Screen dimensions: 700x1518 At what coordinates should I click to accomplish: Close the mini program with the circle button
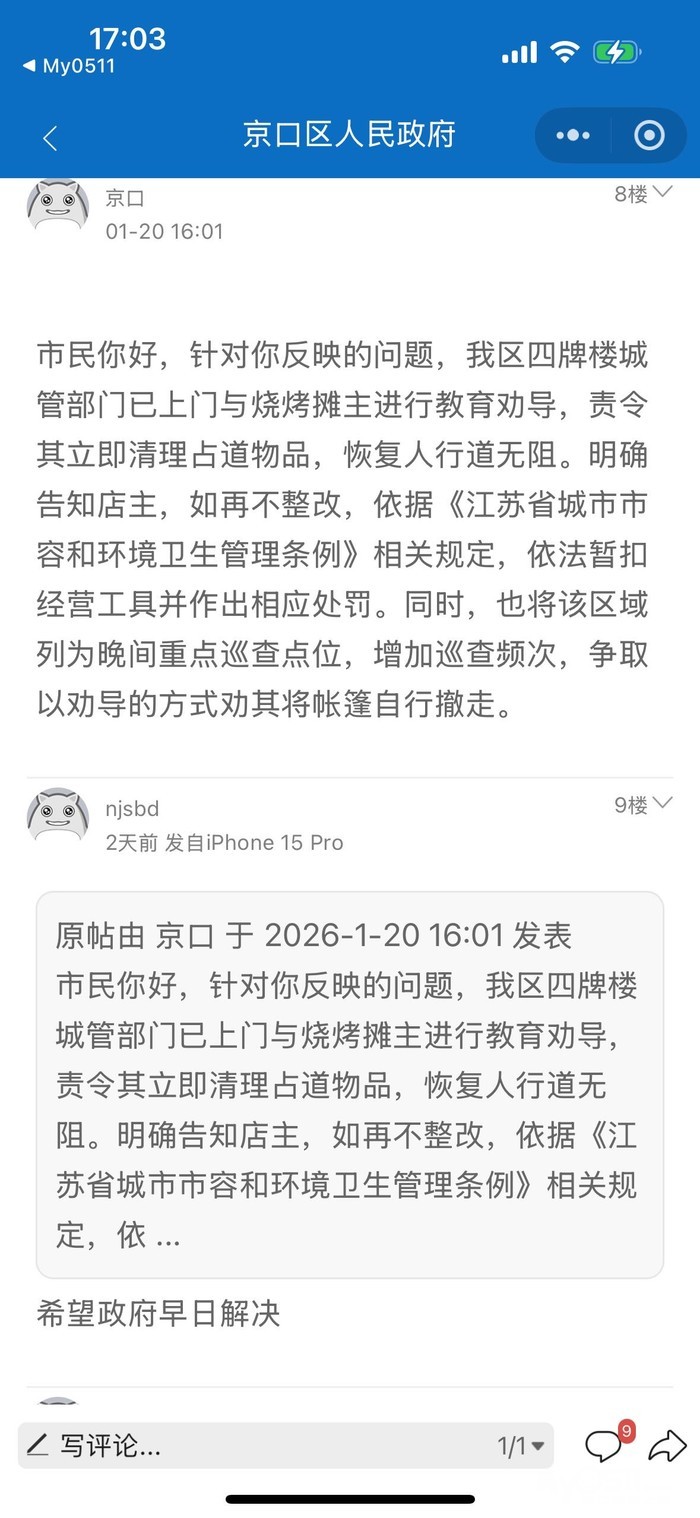tap(649, 135)
